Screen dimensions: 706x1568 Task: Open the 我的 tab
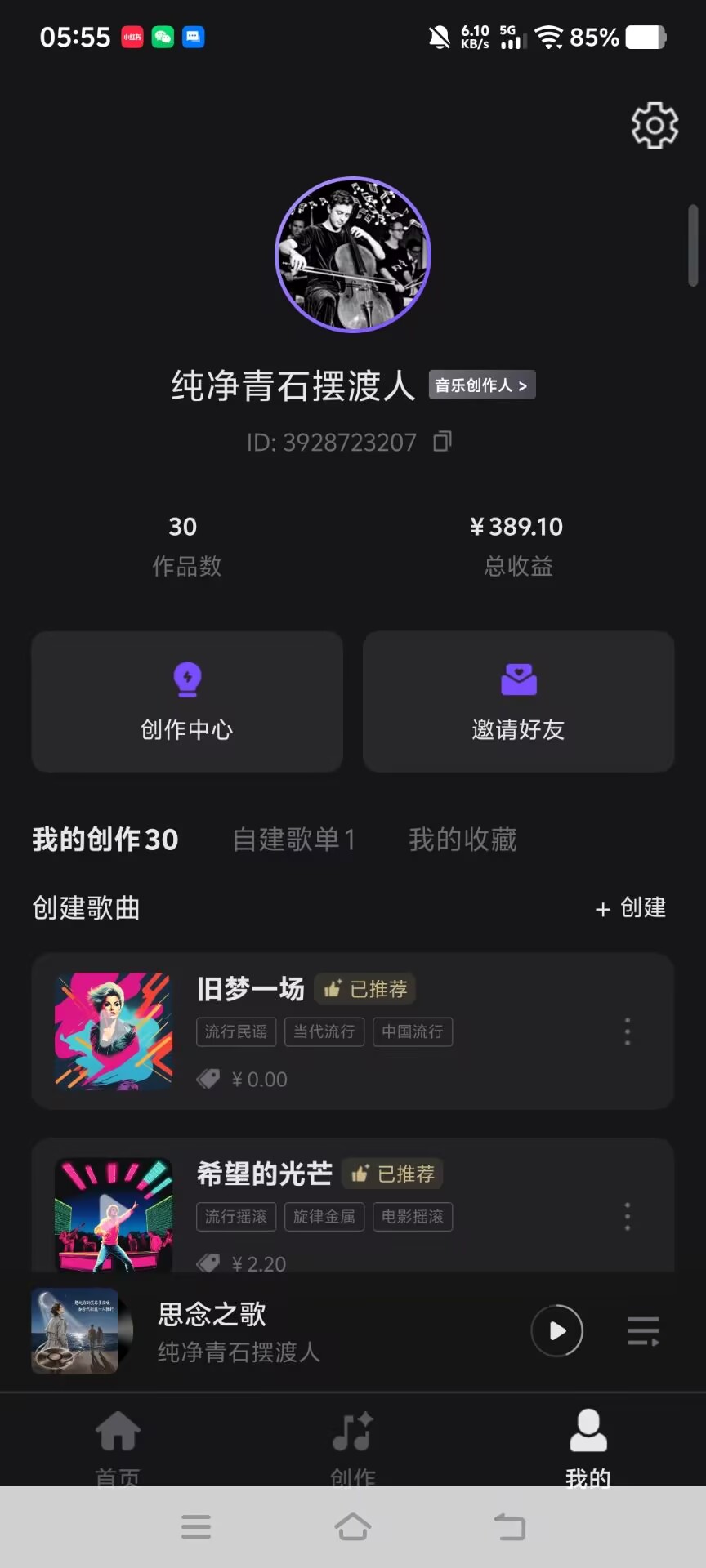(588, 1444)
